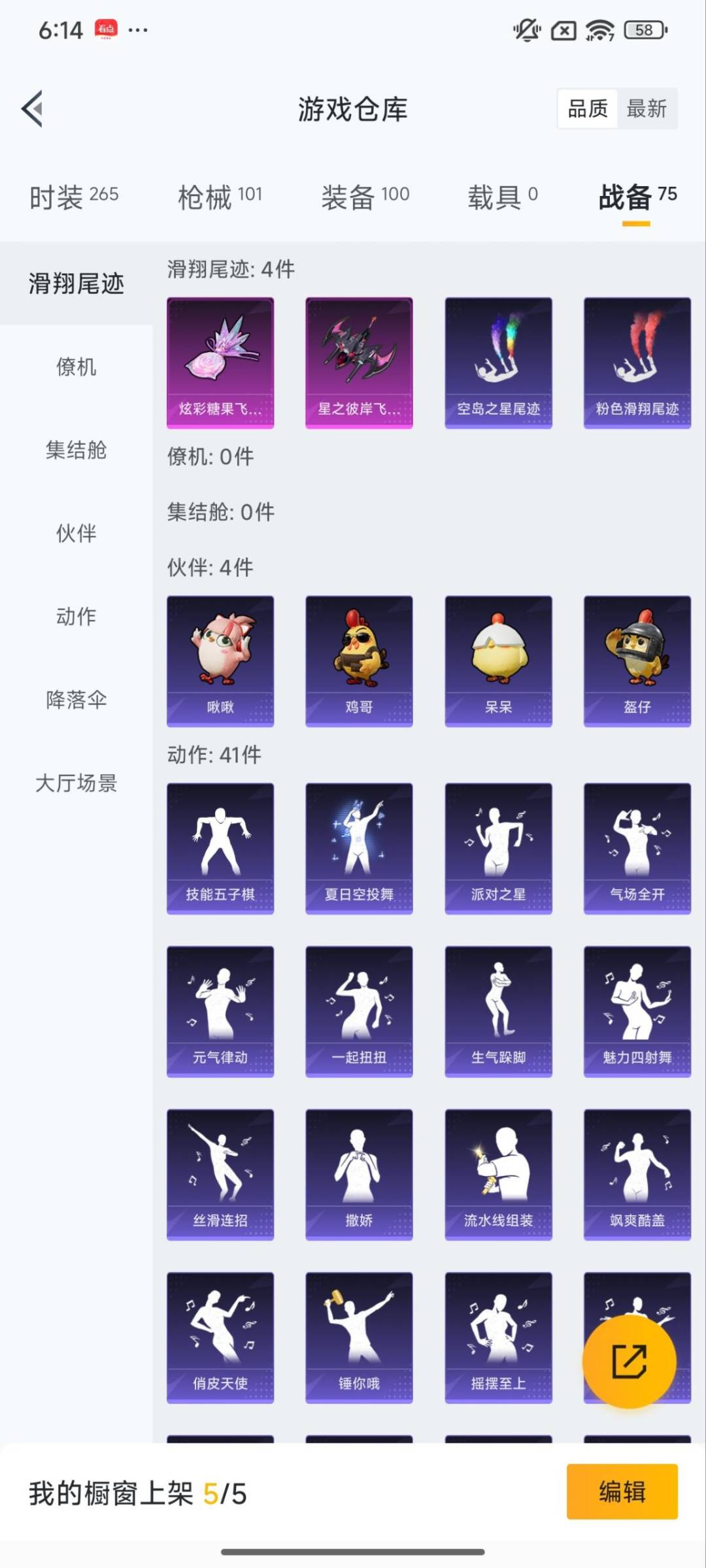Select 动作 in the sidebar
The width and height of the screenshot is (706, 1568).
[76, 616]
